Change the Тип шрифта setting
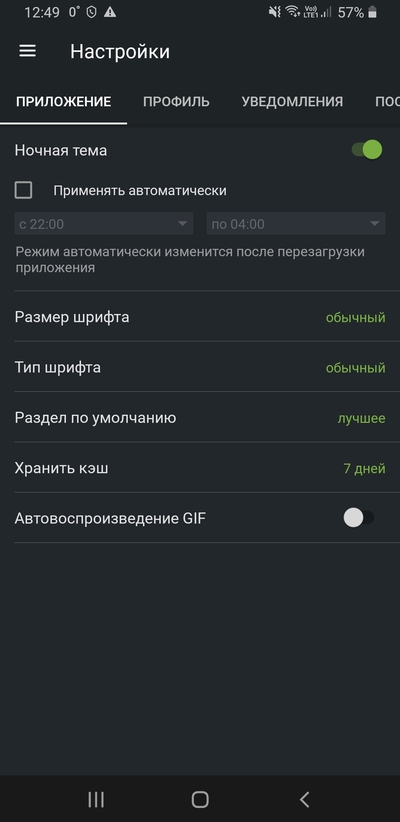This screenshot has width=400, height=822. pos(200,367)
